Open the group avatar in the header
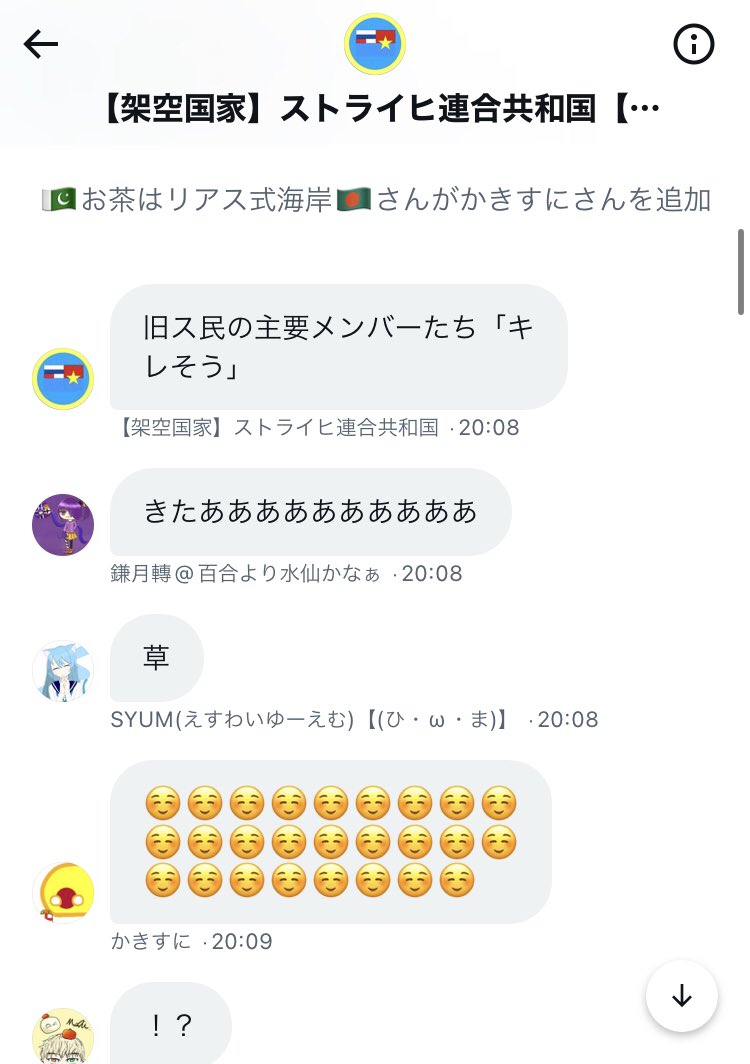The image size is (750, 1064). (375, 44)
